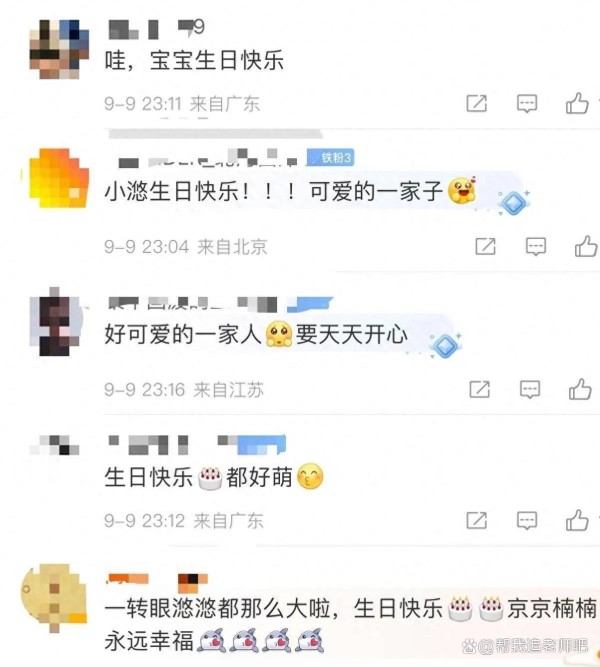Reply to the comment "生日快乐都好萌"

pyautogui.click(x=527, y=521)
